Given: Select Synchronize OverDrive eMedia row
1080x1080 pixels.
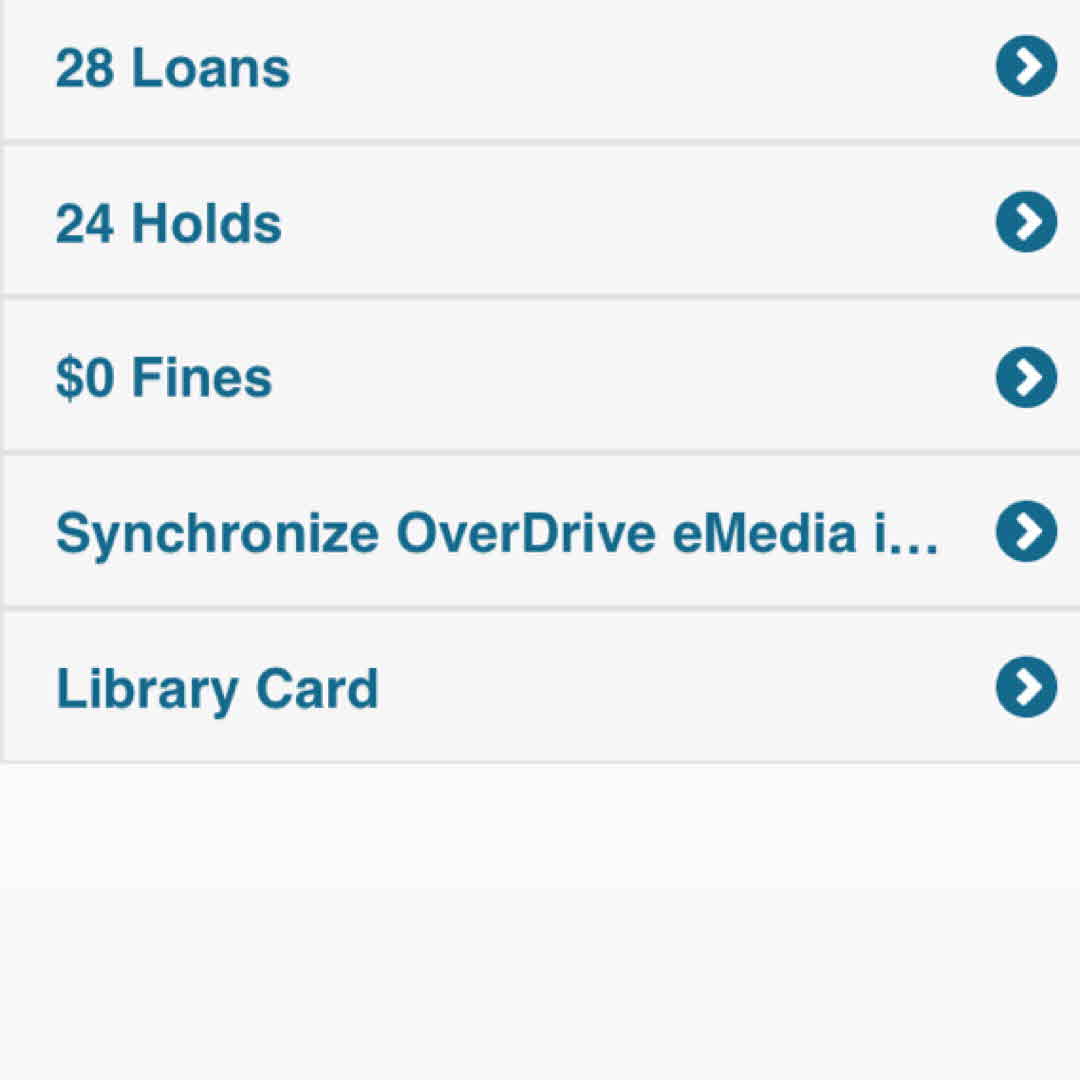Looking at the screenshot, I should point(540,532).
